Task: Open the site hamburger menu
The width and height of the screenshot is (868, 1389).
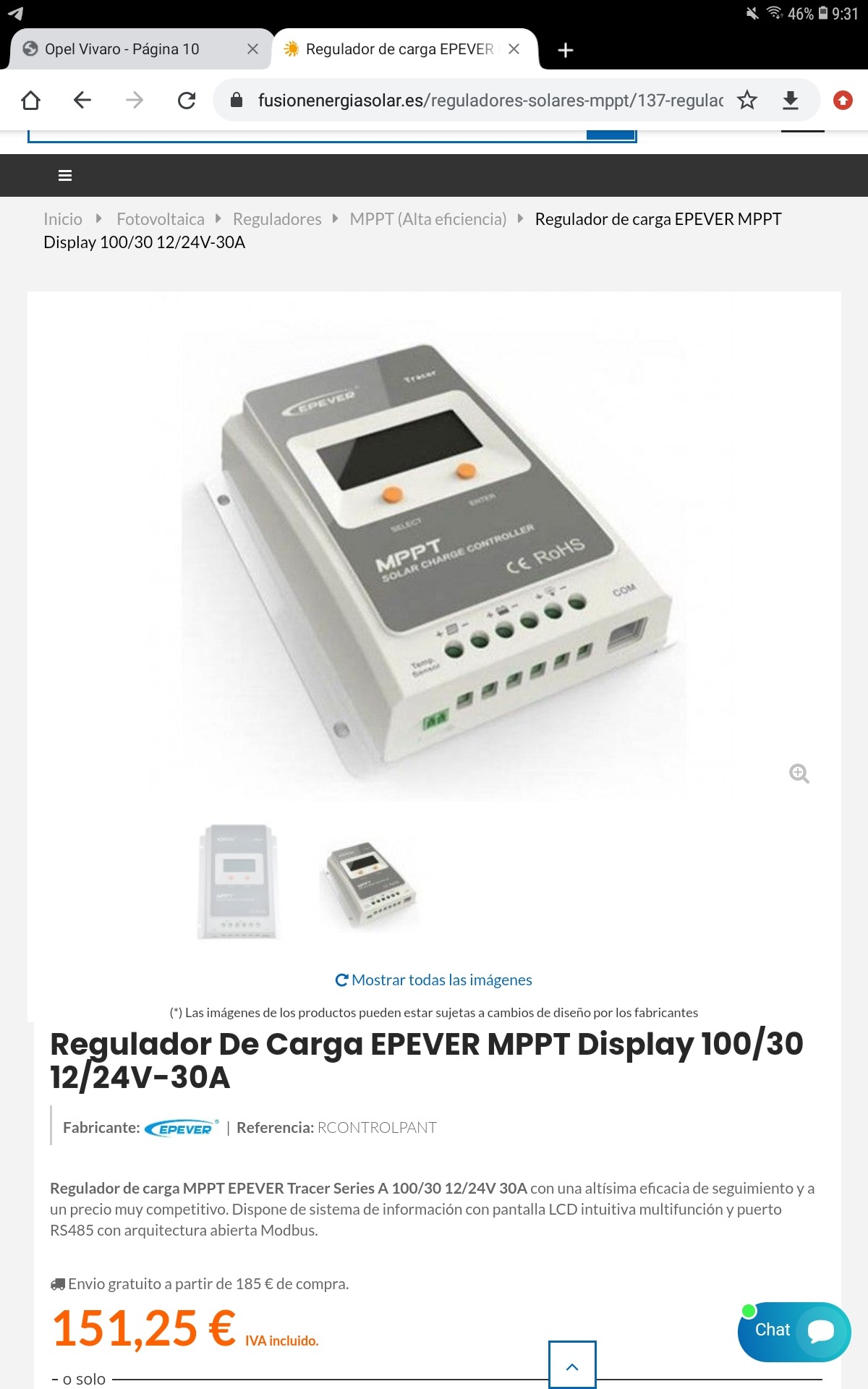Action: click(x=65, y=175)
